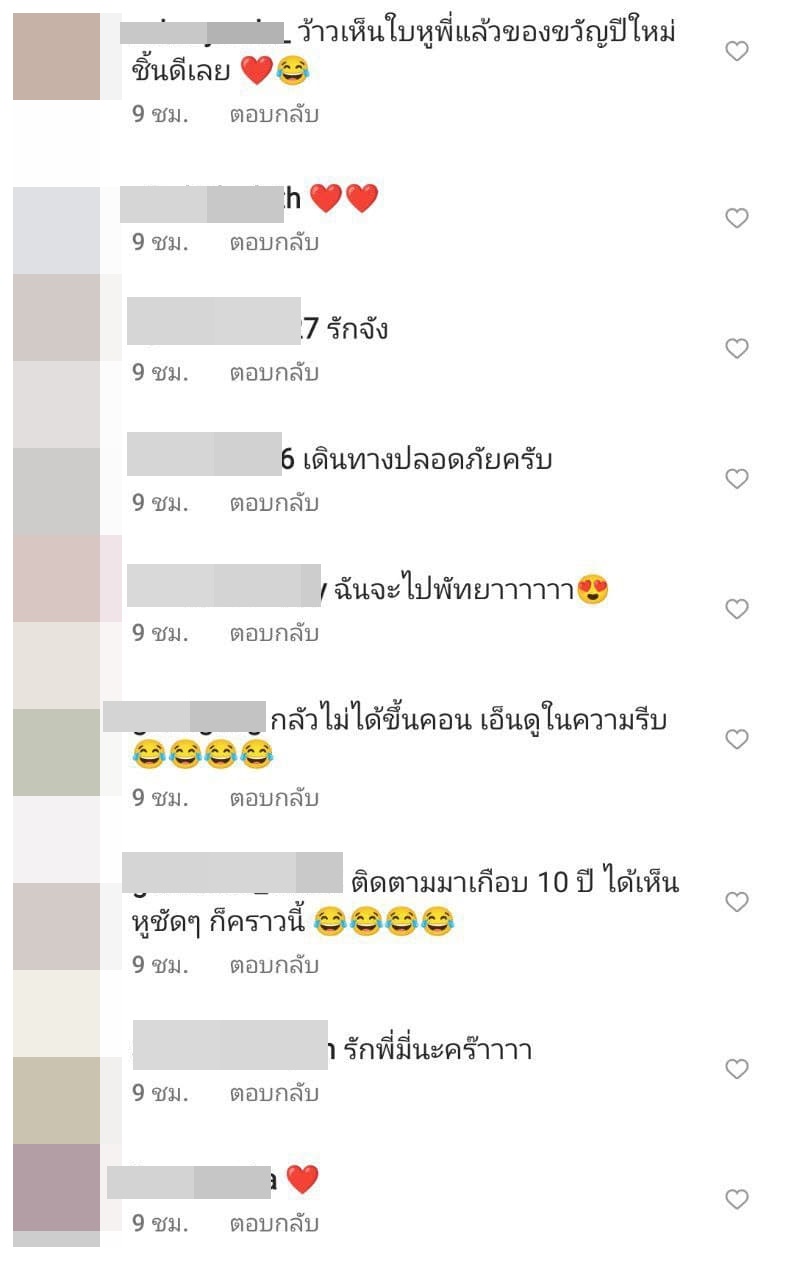Like the comment with two red hearts
The image size is (794, 1280).
pyautogui.click(x=736, y=218)
